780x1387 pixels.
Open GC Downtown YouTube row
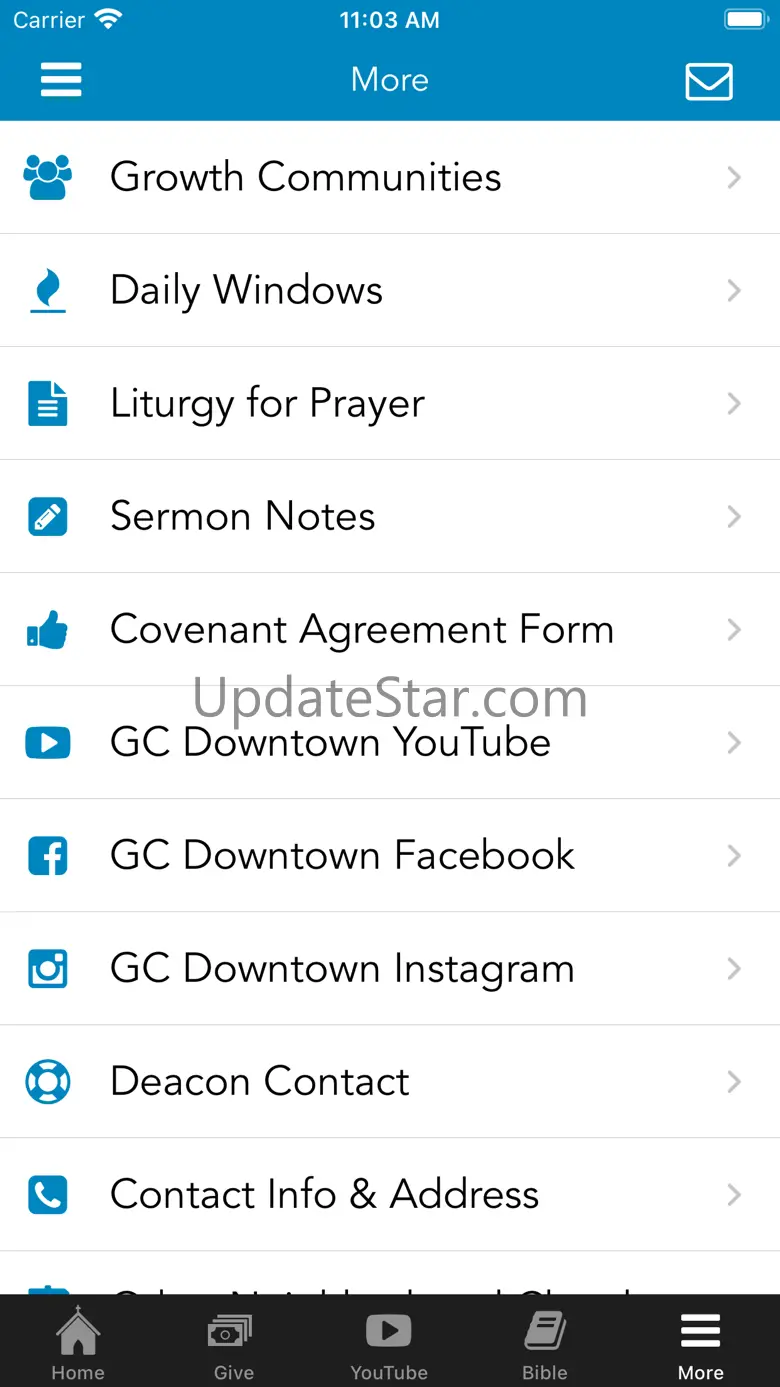390,743
